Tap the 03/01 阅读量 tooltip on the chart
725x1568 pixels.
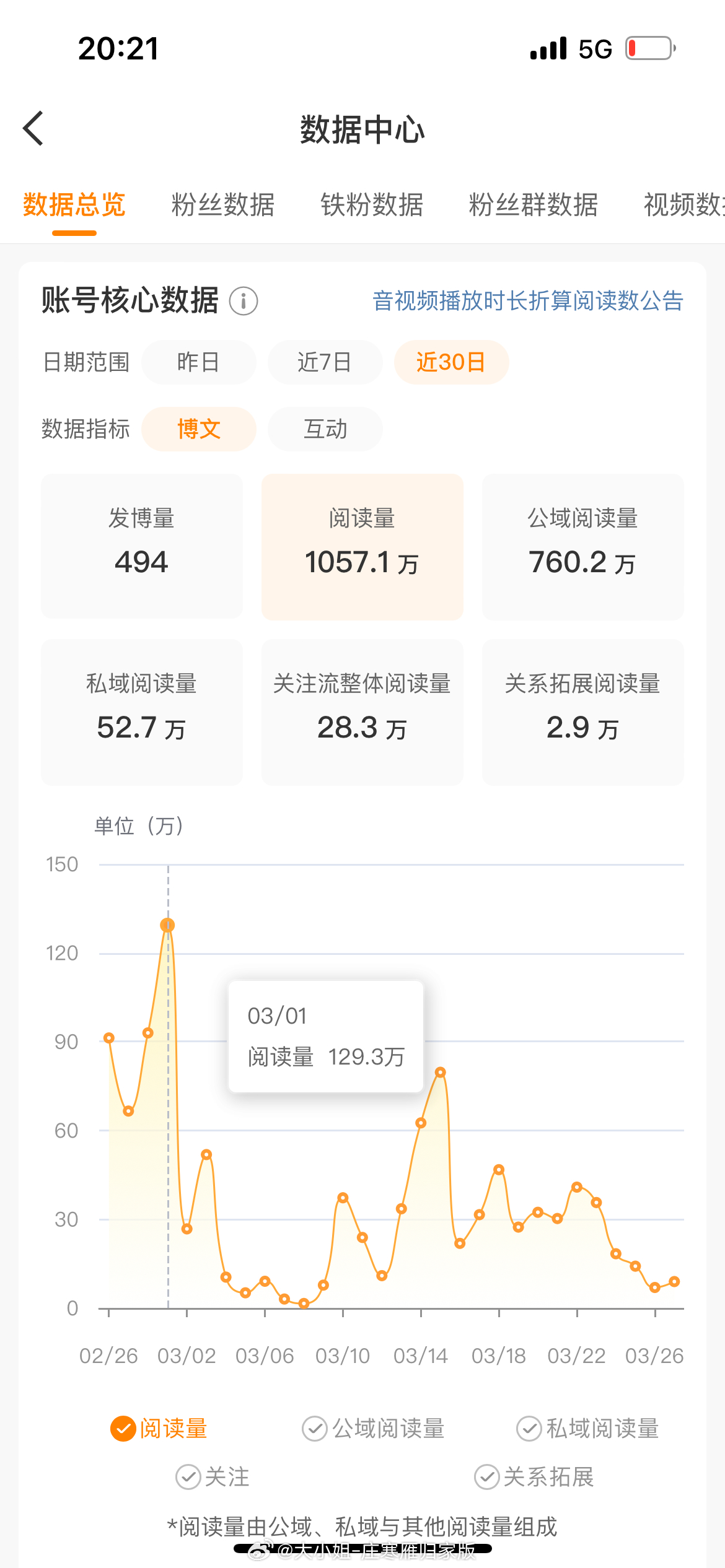tap(325, 1036)
